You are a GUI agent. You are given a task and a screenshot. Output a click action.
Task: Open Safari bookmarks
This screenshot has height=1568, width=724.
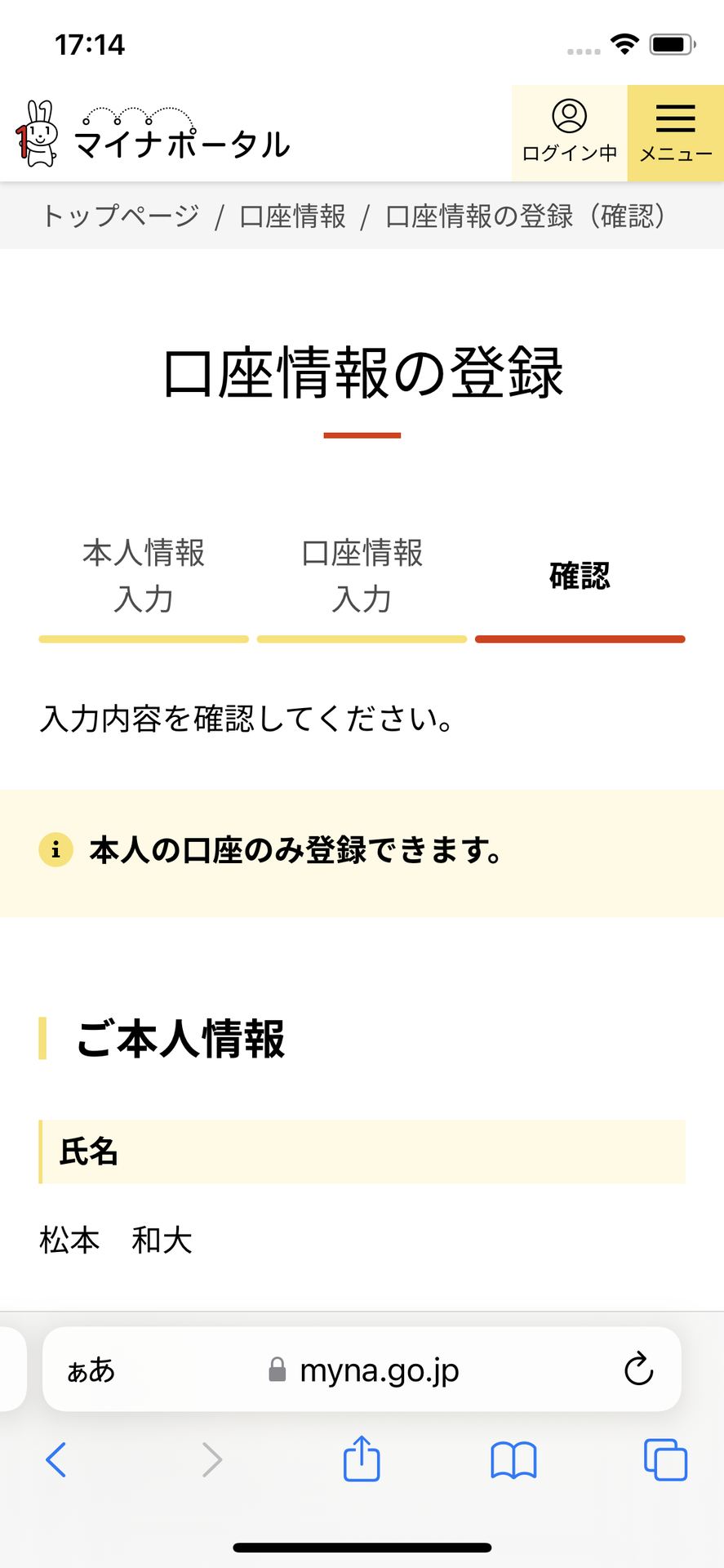pos(513,1459)
